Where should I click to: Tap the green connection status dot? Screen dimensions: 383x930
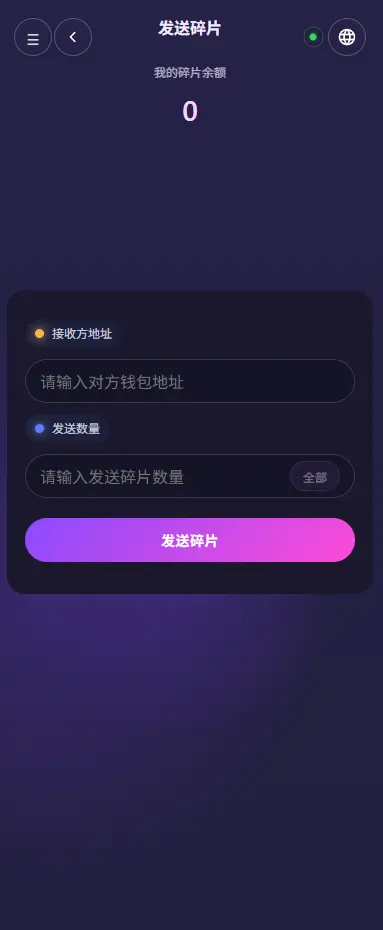pyautogui.click(x=313, y=37)
